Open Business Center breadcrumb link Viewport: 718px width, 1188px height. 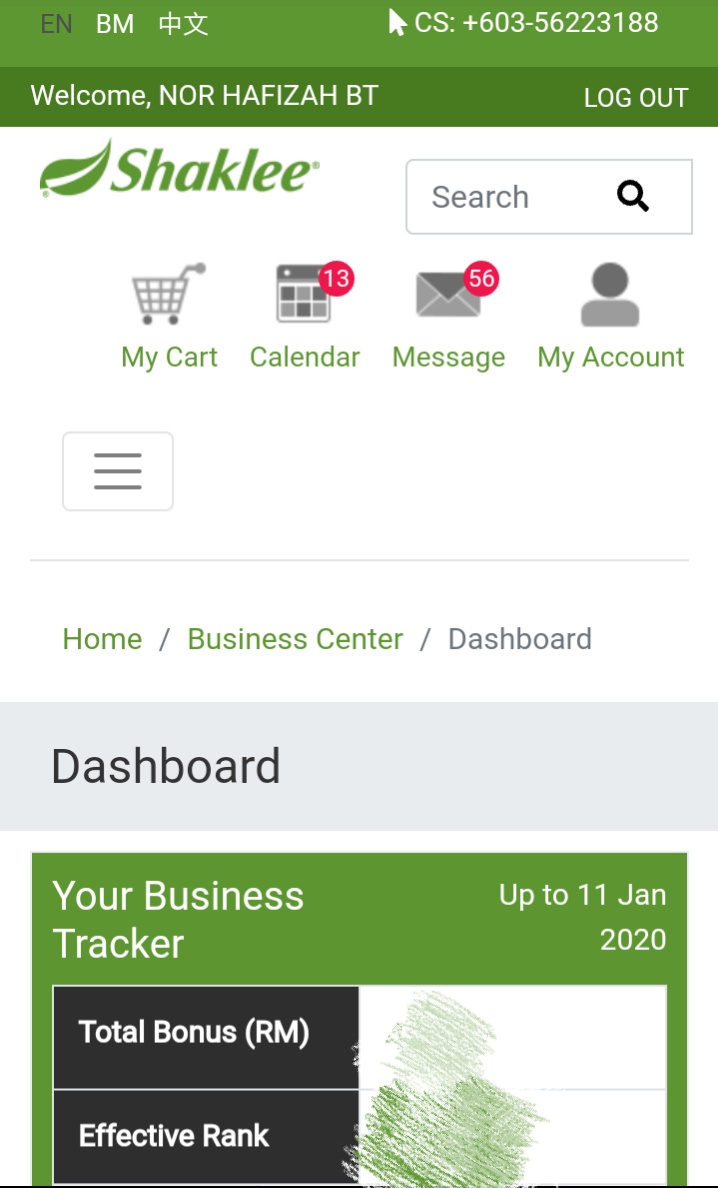tap(295, 639)
